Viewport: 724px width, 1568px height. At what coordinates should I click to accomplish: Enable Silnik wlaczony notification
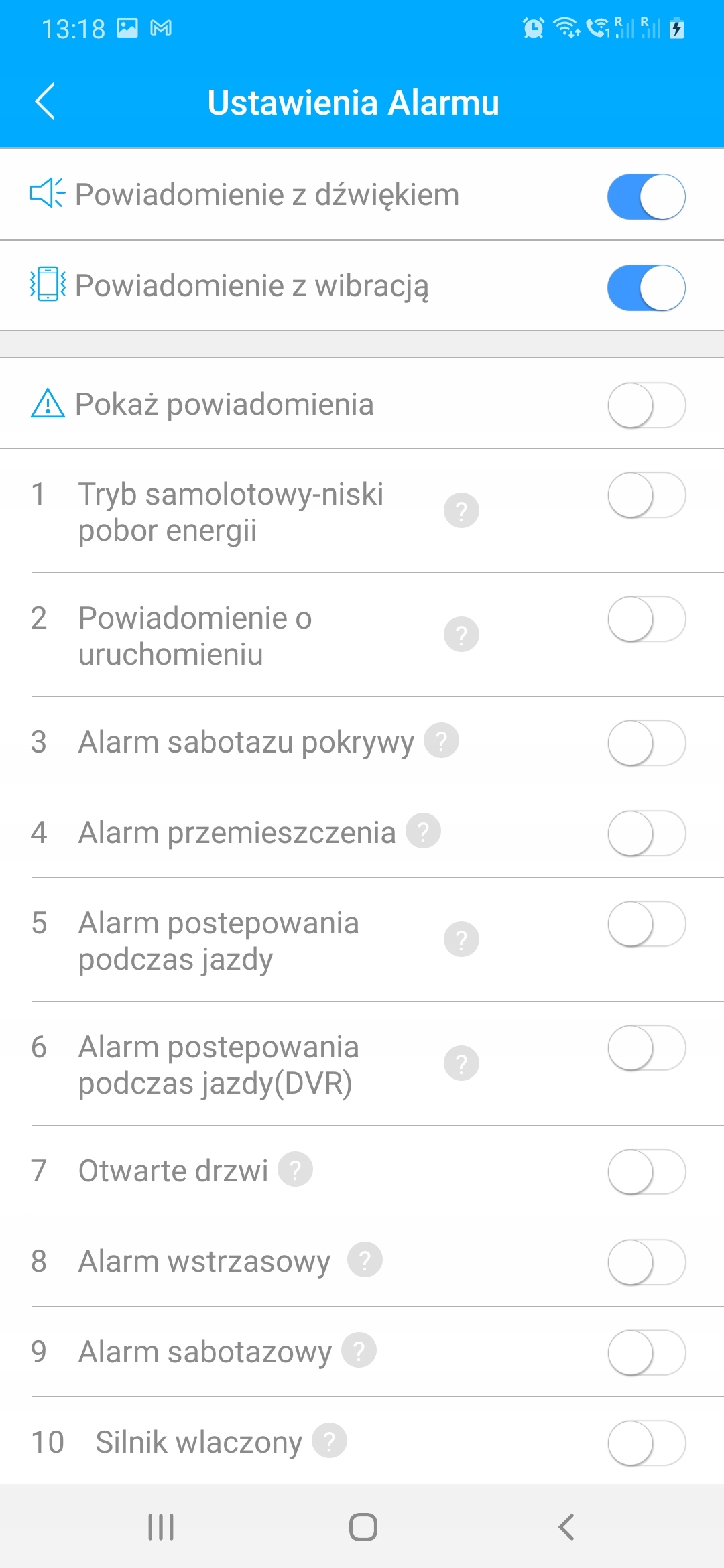pos(646,1443)
